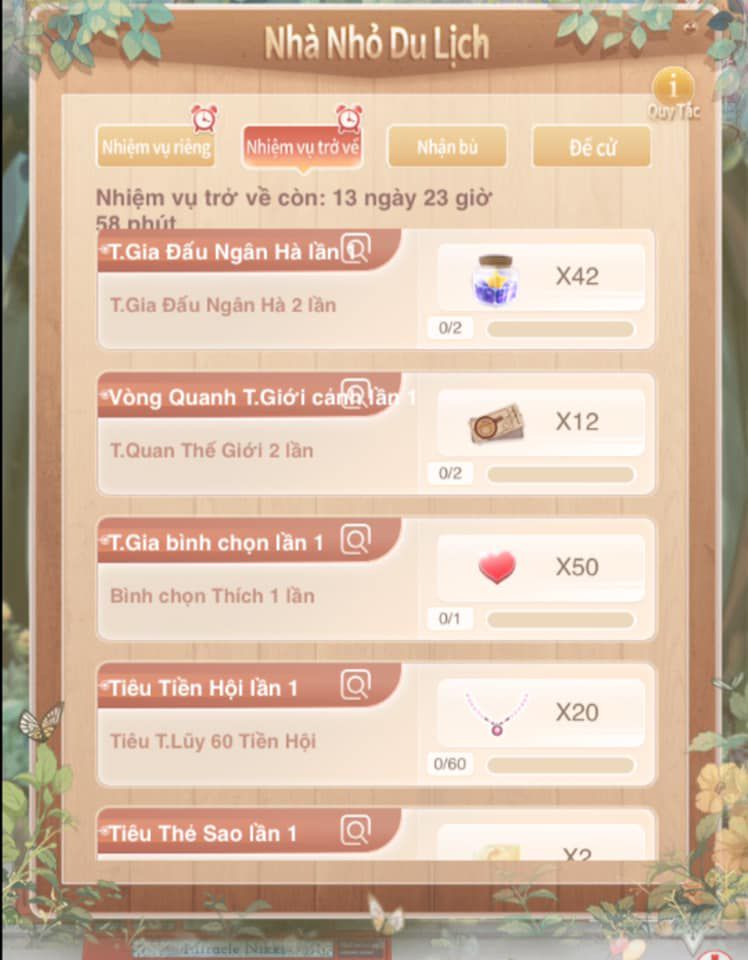The height and width of the screenshot is (960, 748).
Task: Check details of Tiêu Thẻ Sao lần 1
Action: point(356,831)
